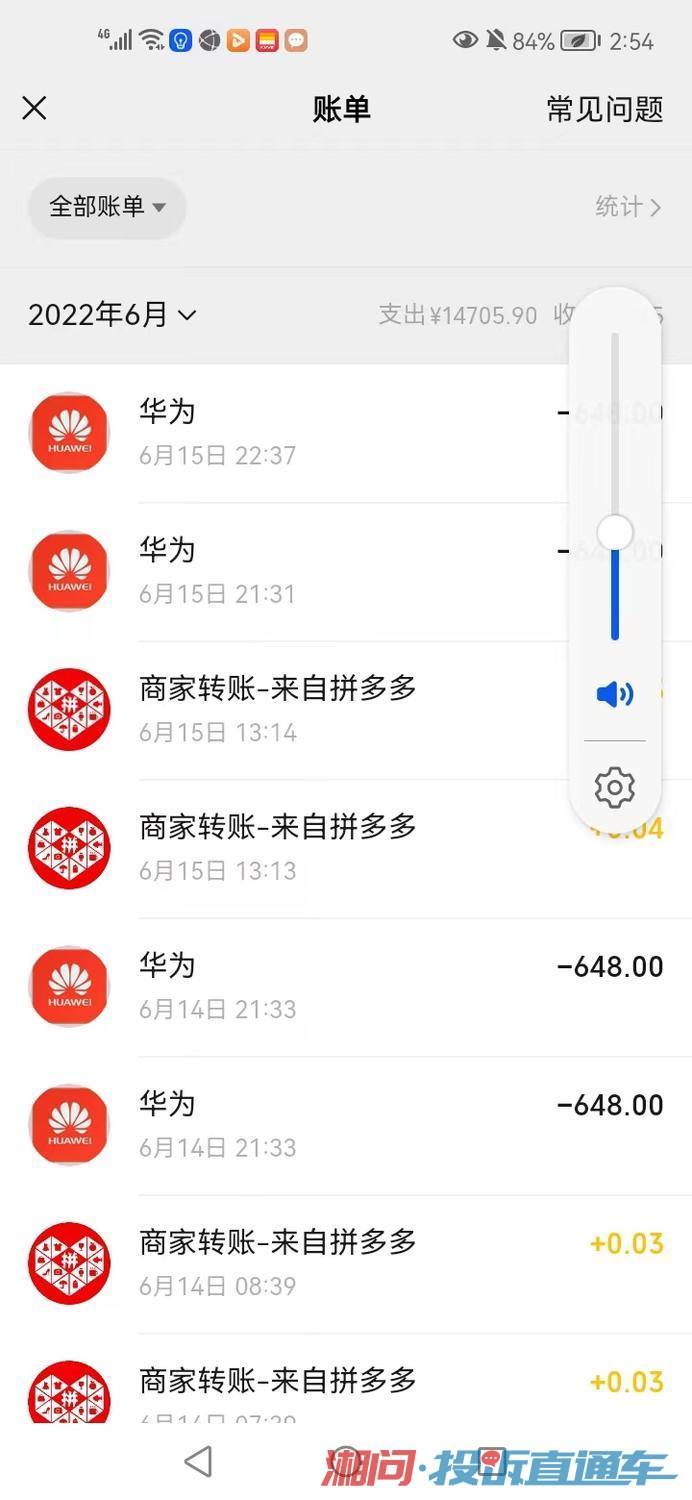692x1500 pixels.
Task: Close the bill page with the X
Action: coord(35,108)
